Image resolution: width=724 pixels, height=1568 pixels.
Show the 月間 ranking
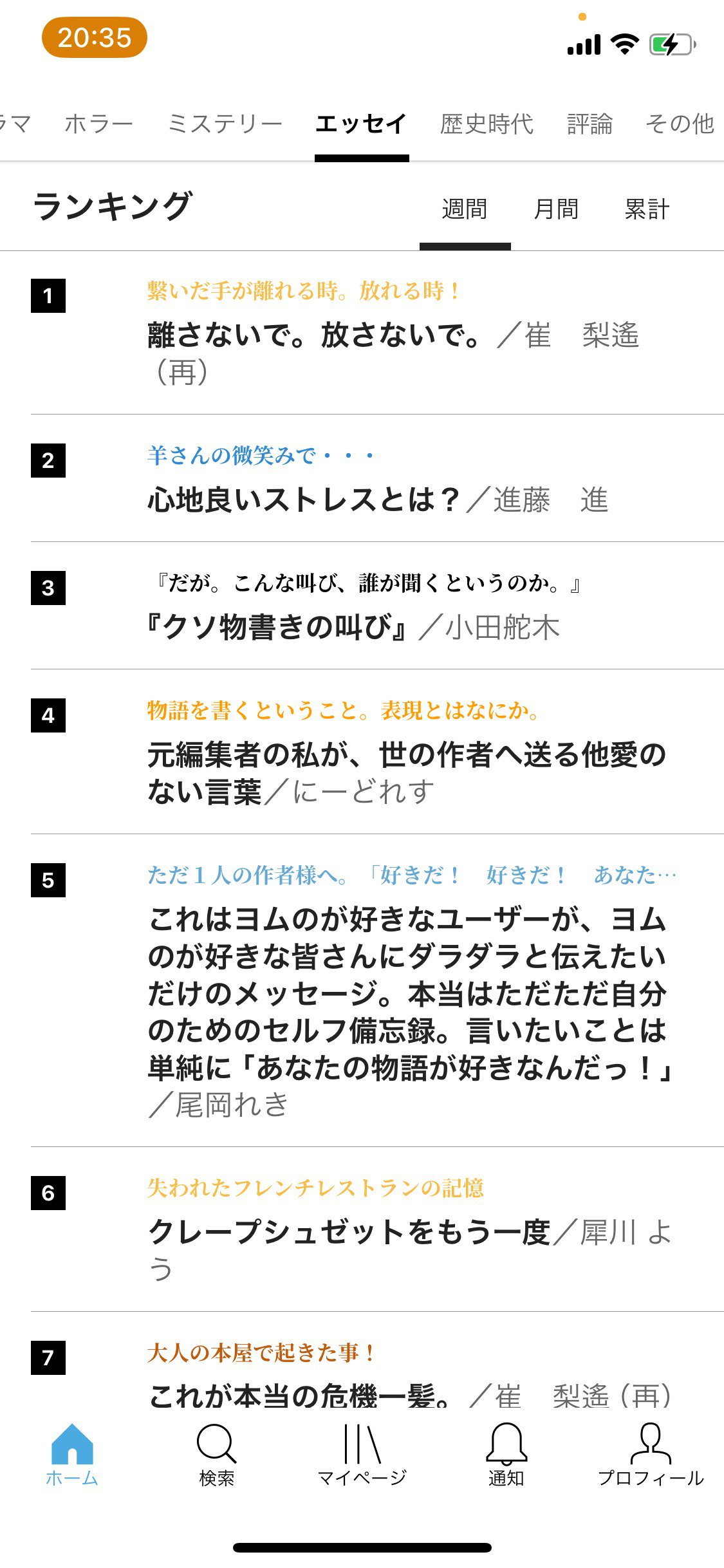[x=556, y=209]
